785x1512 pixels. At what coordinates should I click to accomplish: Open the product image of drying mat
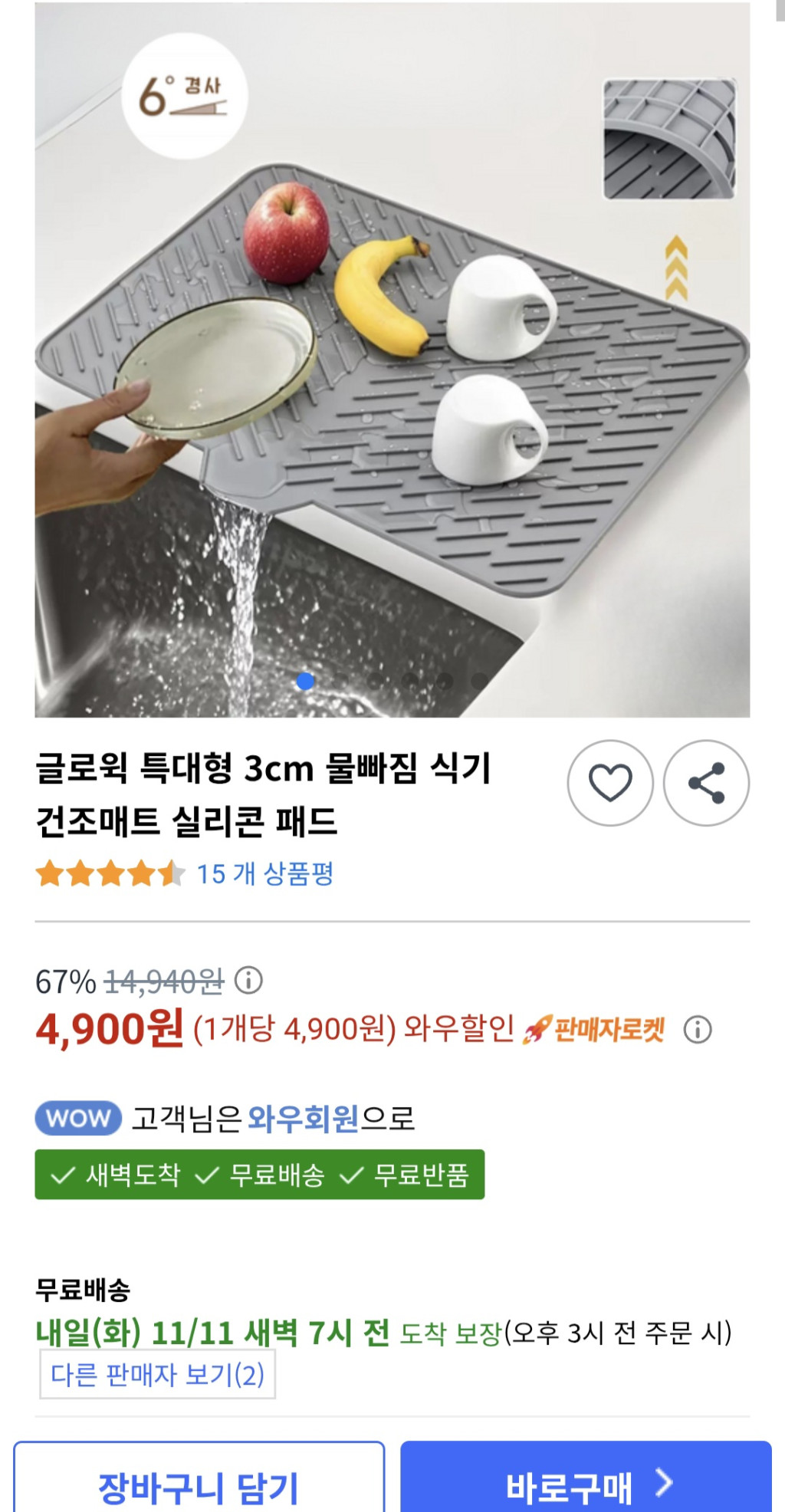point(392,360)
